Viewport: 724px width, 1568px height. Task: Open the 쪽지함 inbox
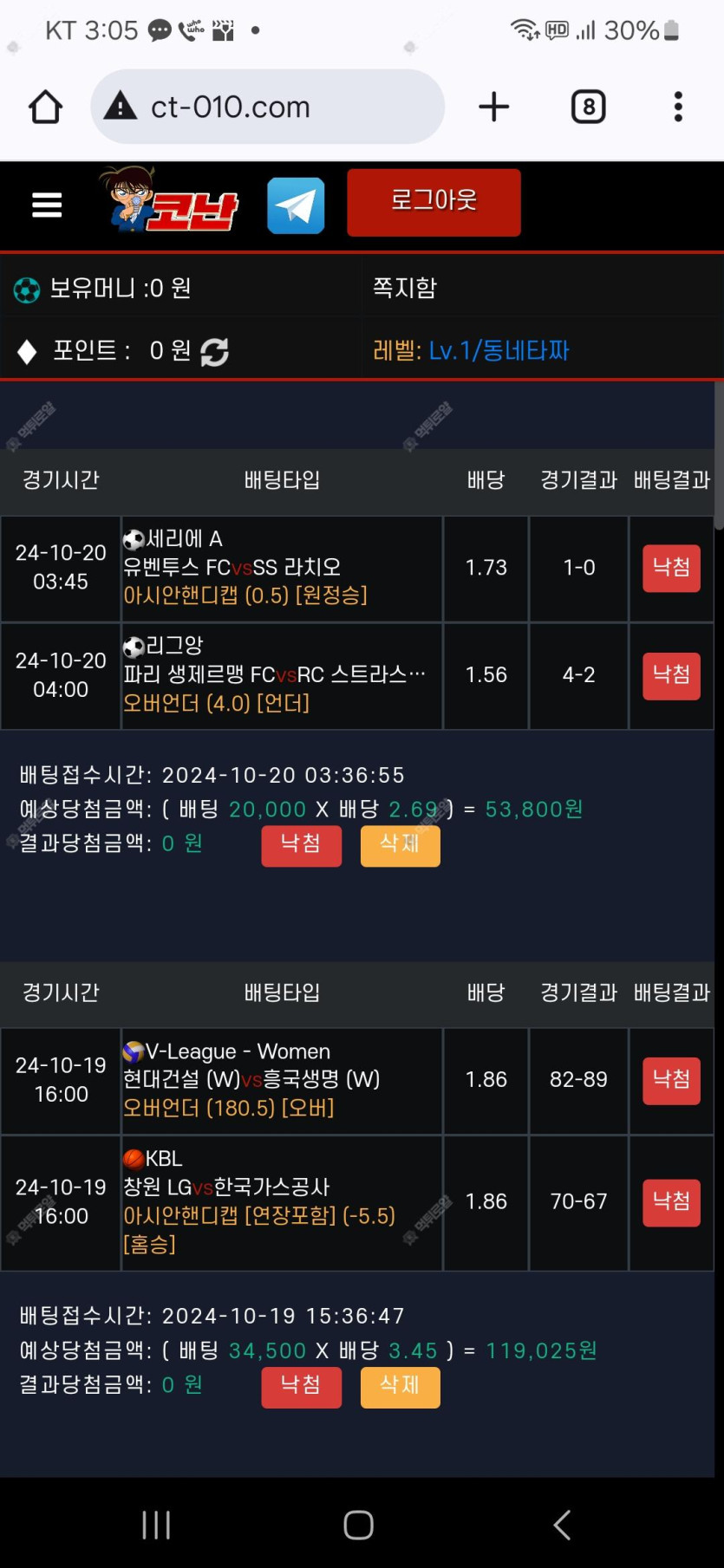pyautogui.click(x=405, y=288)
